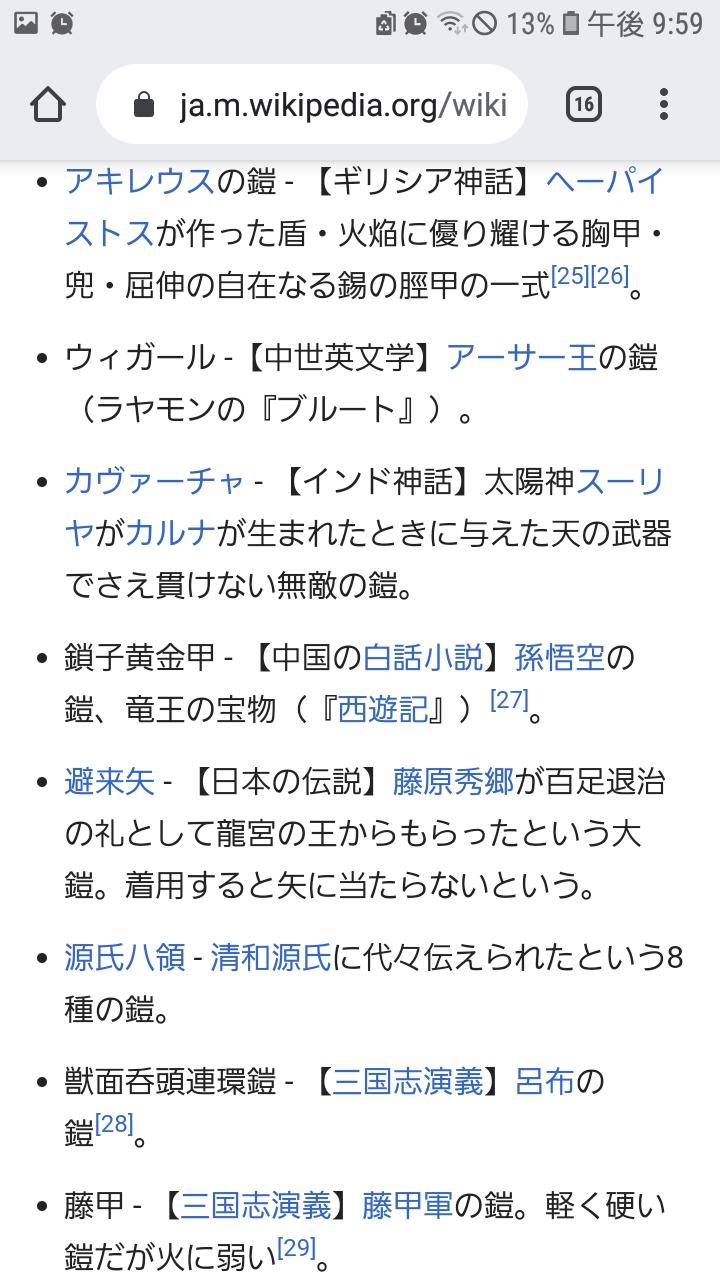Open the 白話小説 link
The width and height of the screenshot is (720, 1280).
424,657
